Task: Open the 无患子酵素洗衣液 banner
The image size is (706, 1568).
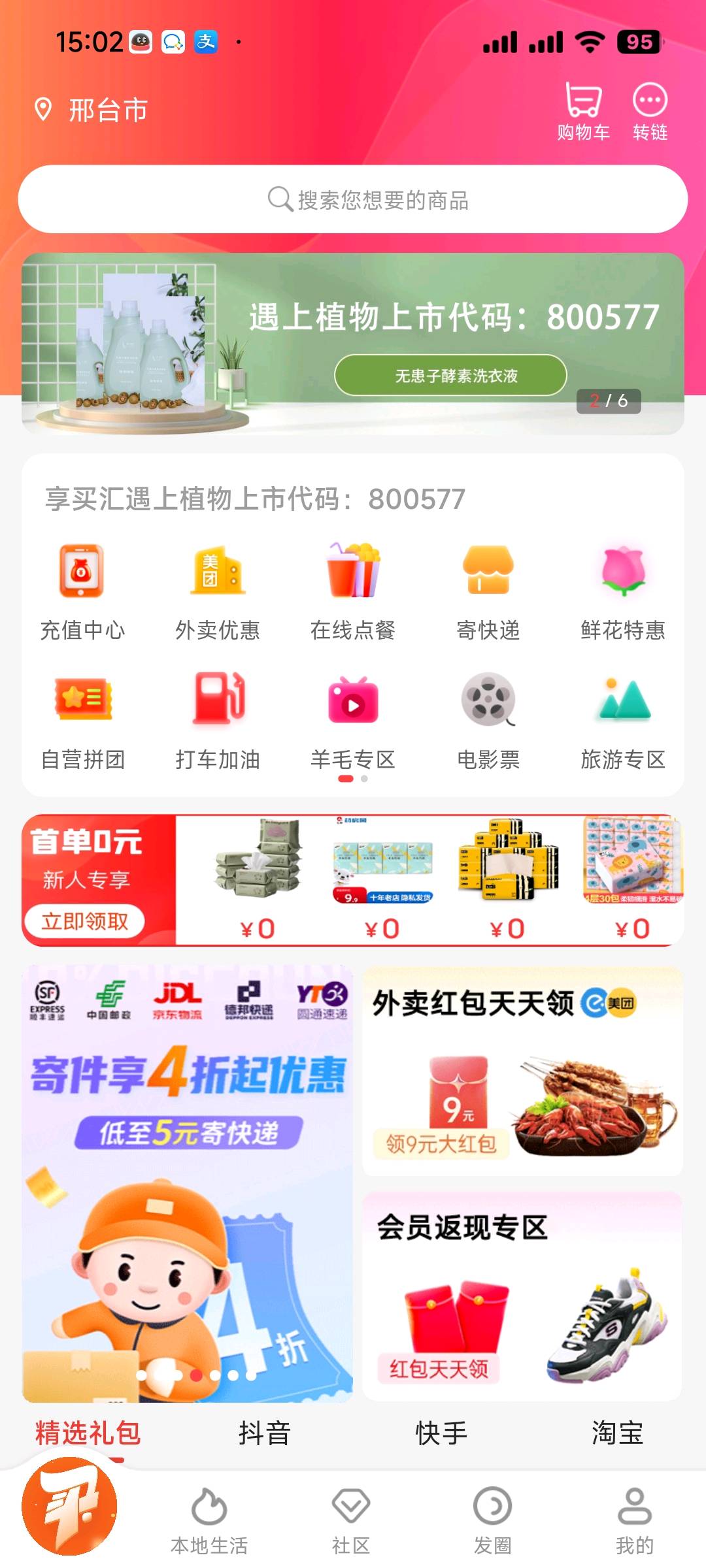Action: pos(450,376)
